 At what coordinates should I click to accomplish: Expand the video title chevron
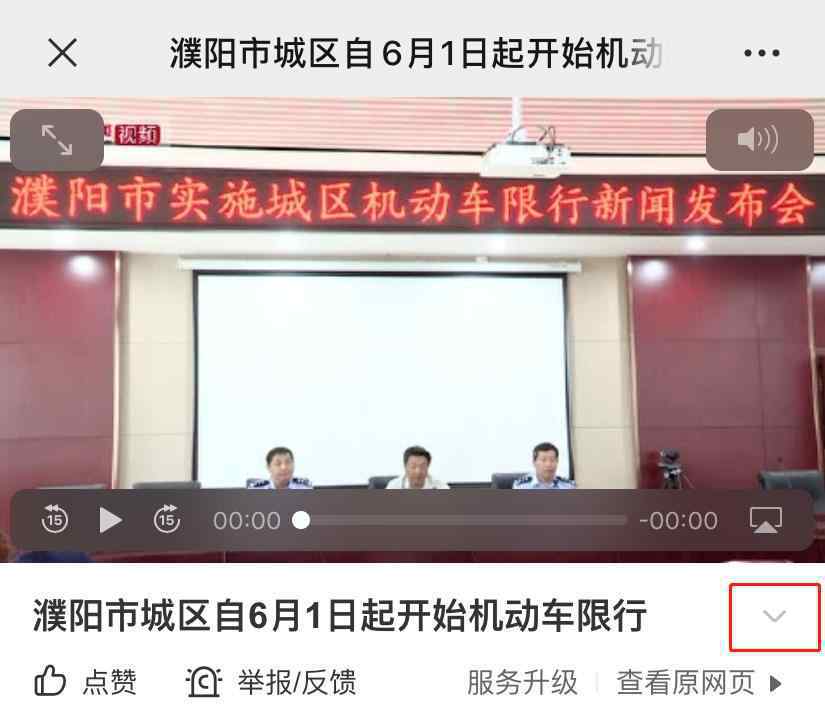774,617
